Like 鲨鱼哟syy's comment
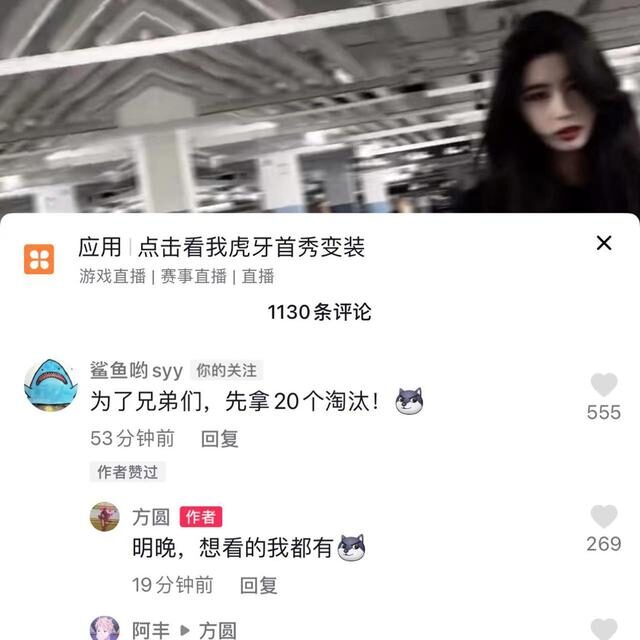The height and width of the screenshot is (640, 640). click(x=604, y=385)
